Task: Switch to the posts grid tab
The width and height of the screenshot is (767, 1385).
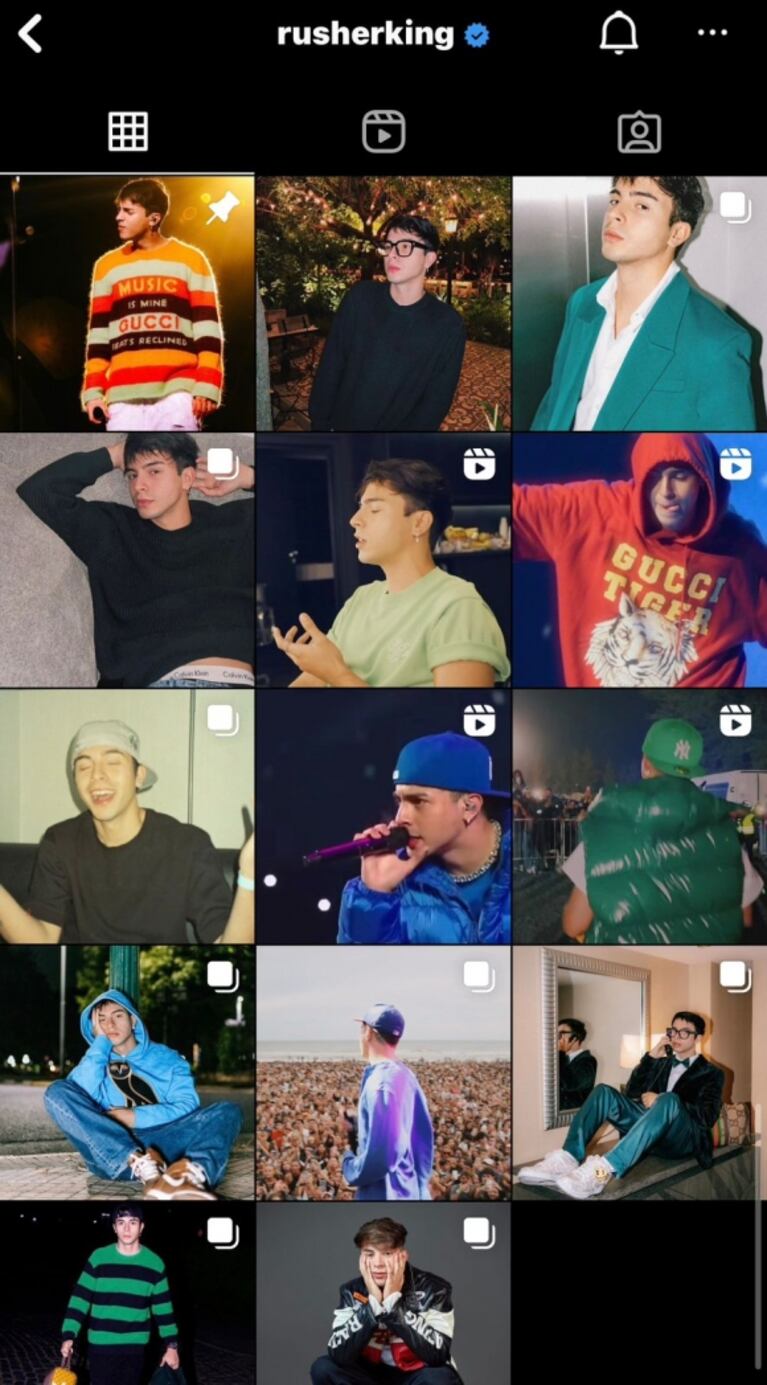Action: pos(128,132)
